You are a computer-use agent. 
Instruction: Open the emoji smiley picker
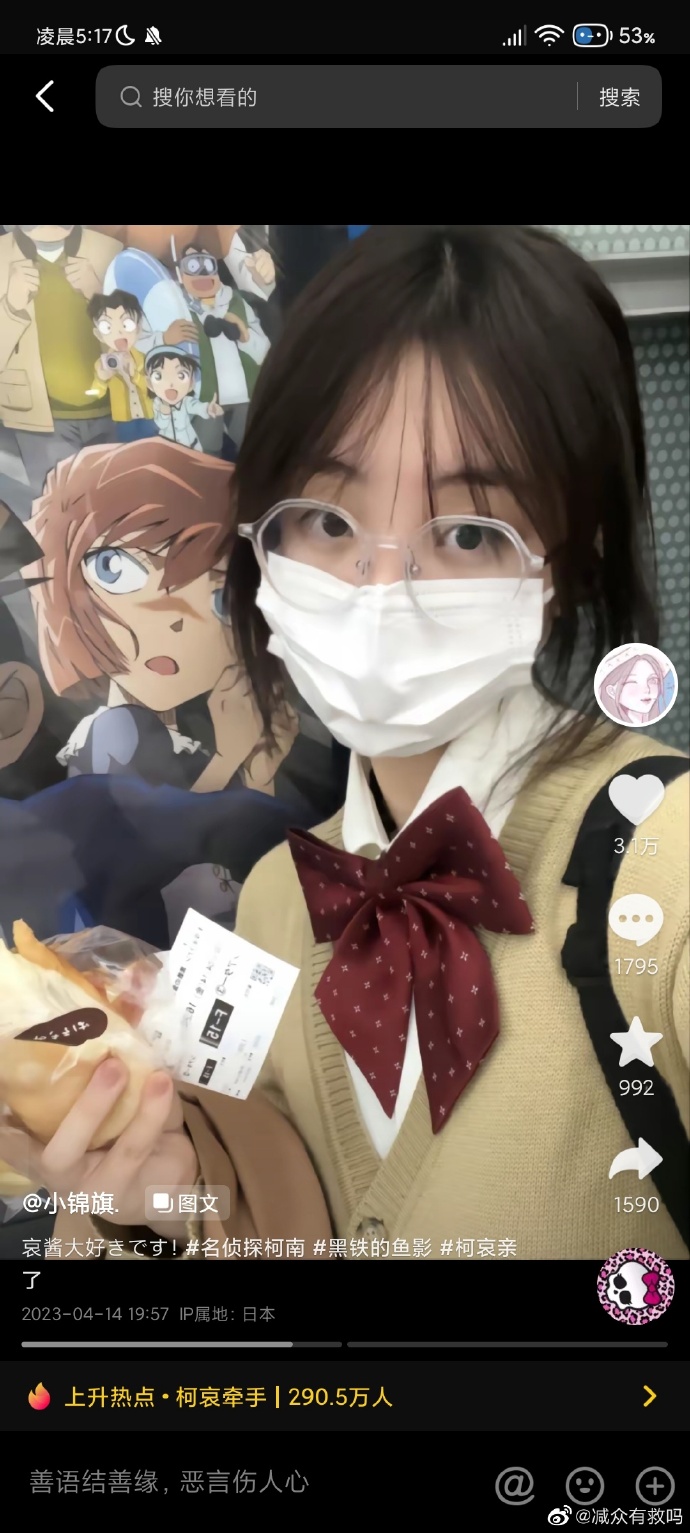[585, 1485]
